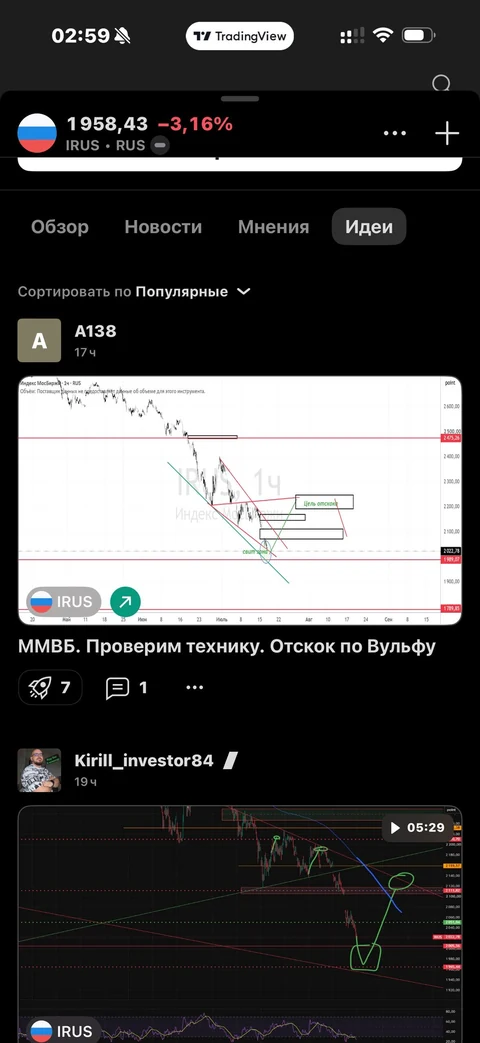Switch to the Обзор tab
This screenshot has height=1043, width=480.
(60, 227)
